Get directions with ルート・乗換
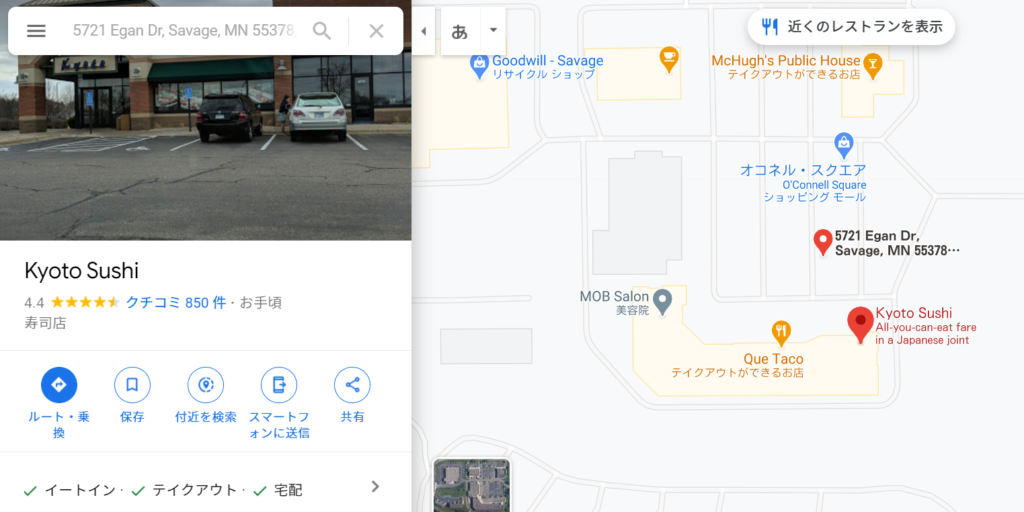1024x512 pixels. click(x=59, y=385)
